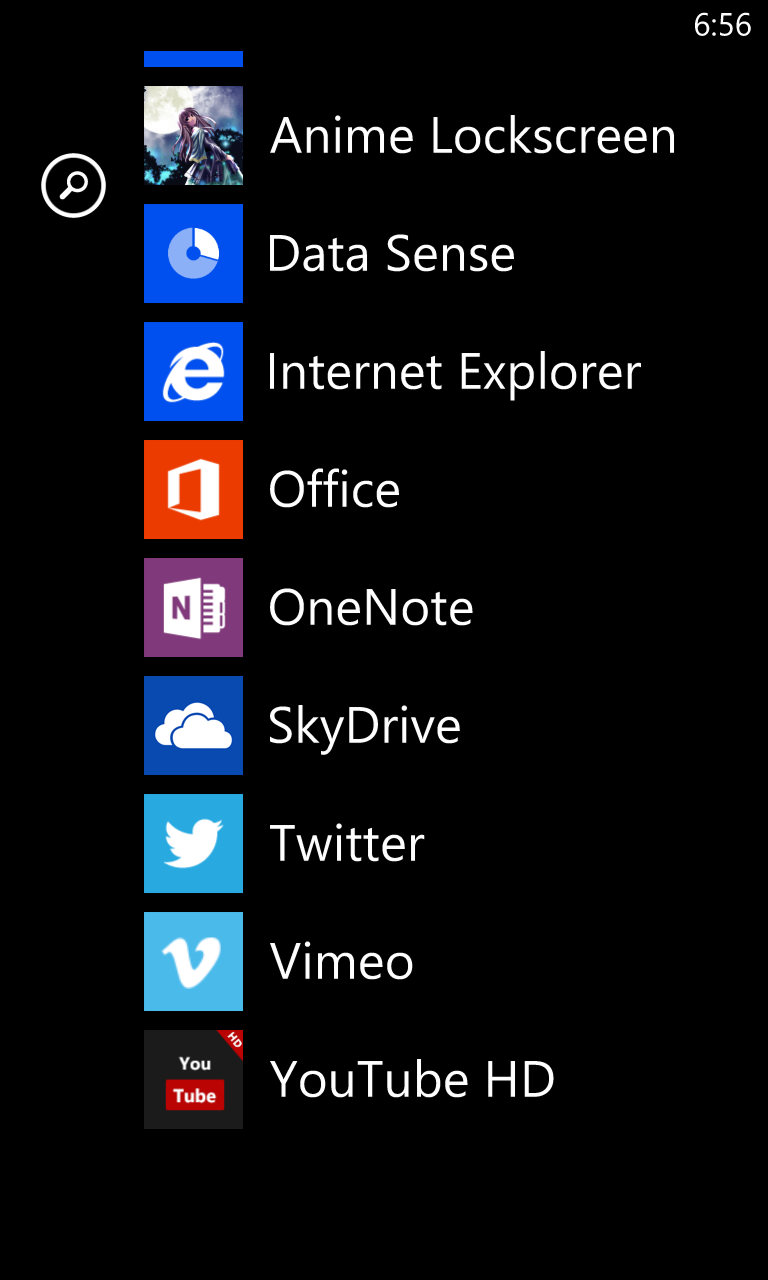Launch YouTube HD

coord(193,1079)
